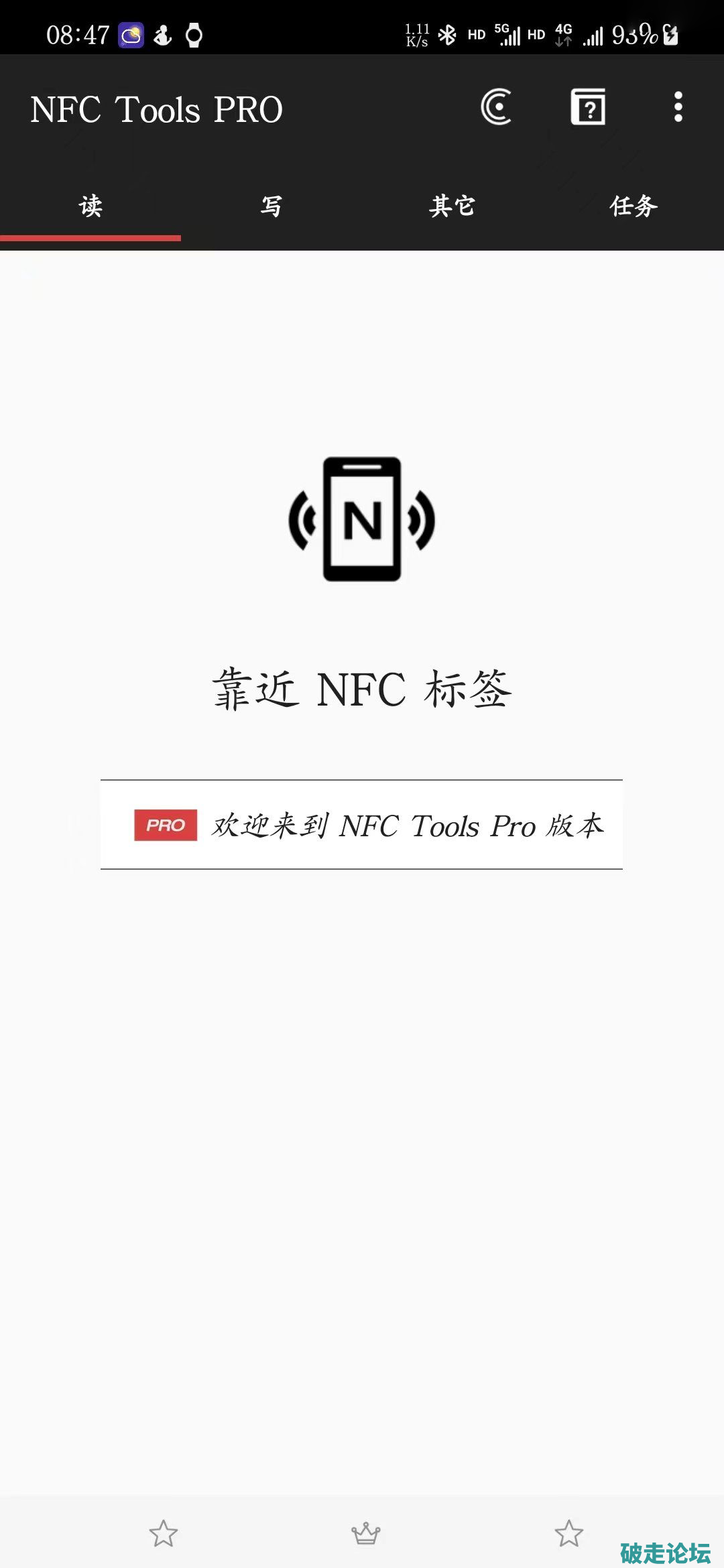Switch to the 任务 tab
Screen dimensions: 724x1568
633,206
